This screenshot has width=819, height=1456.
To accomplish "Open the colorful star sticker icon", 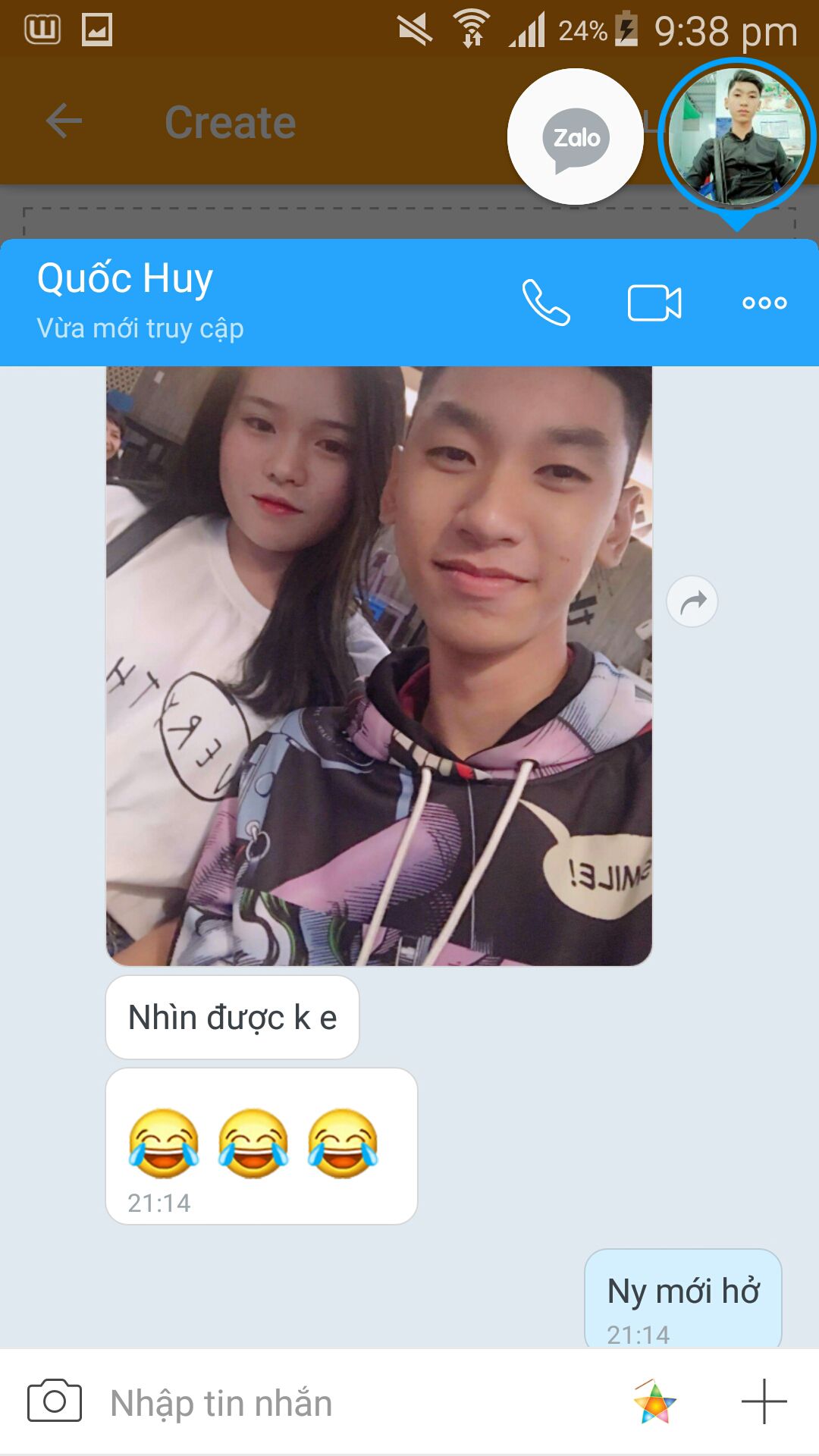I will [654, 1401].
